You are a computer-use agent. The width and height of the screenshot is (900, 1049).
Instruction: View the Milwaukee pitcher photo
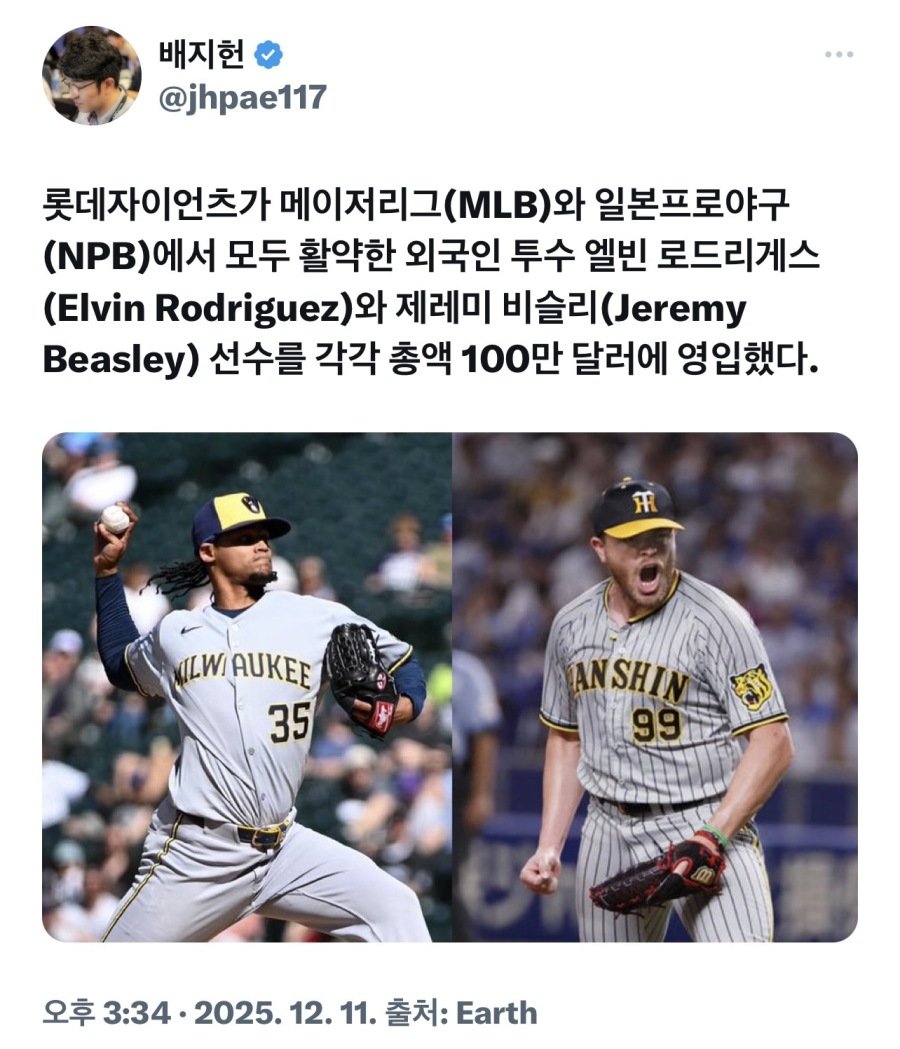pyautogui.click(x=246, y=687)
